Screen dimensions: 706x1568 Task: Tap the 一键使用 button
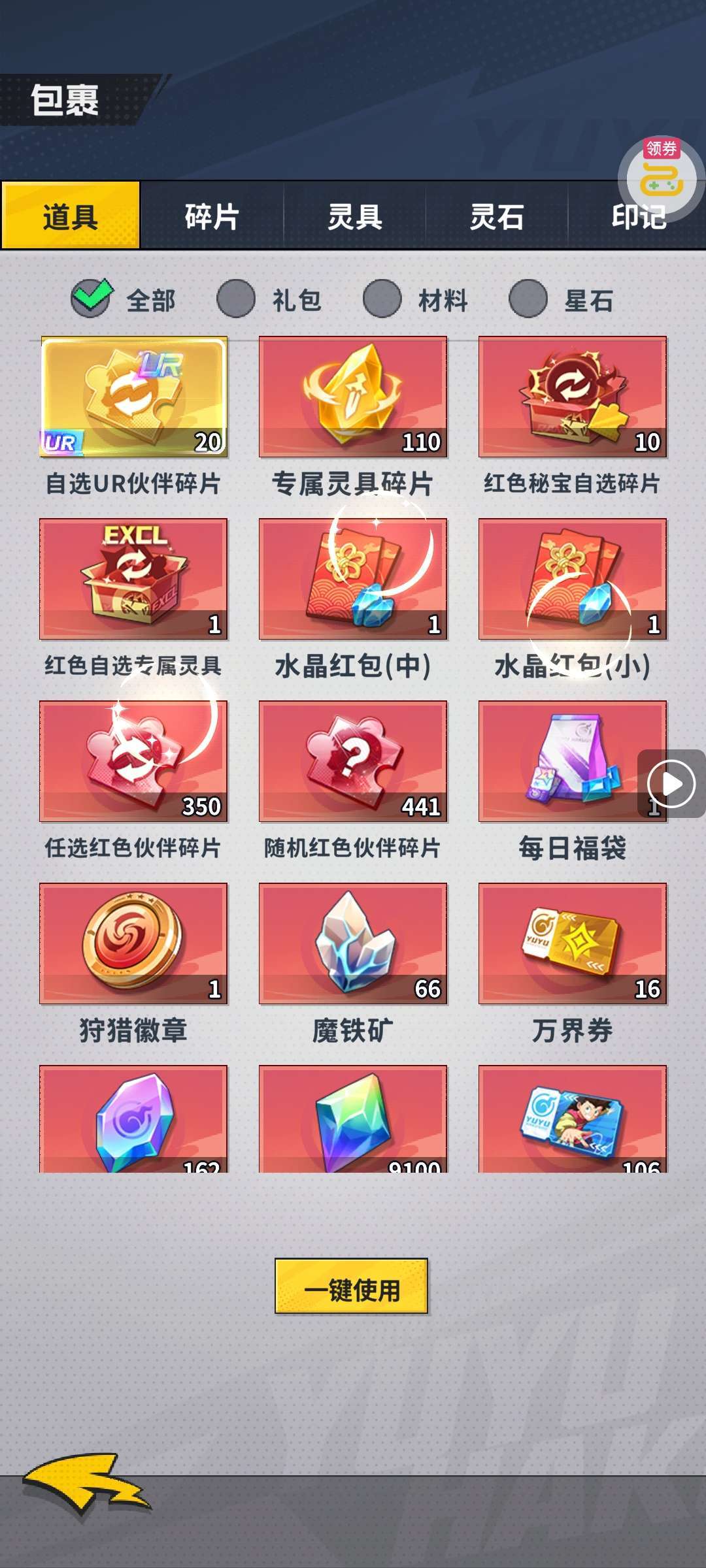[352, 1286]
